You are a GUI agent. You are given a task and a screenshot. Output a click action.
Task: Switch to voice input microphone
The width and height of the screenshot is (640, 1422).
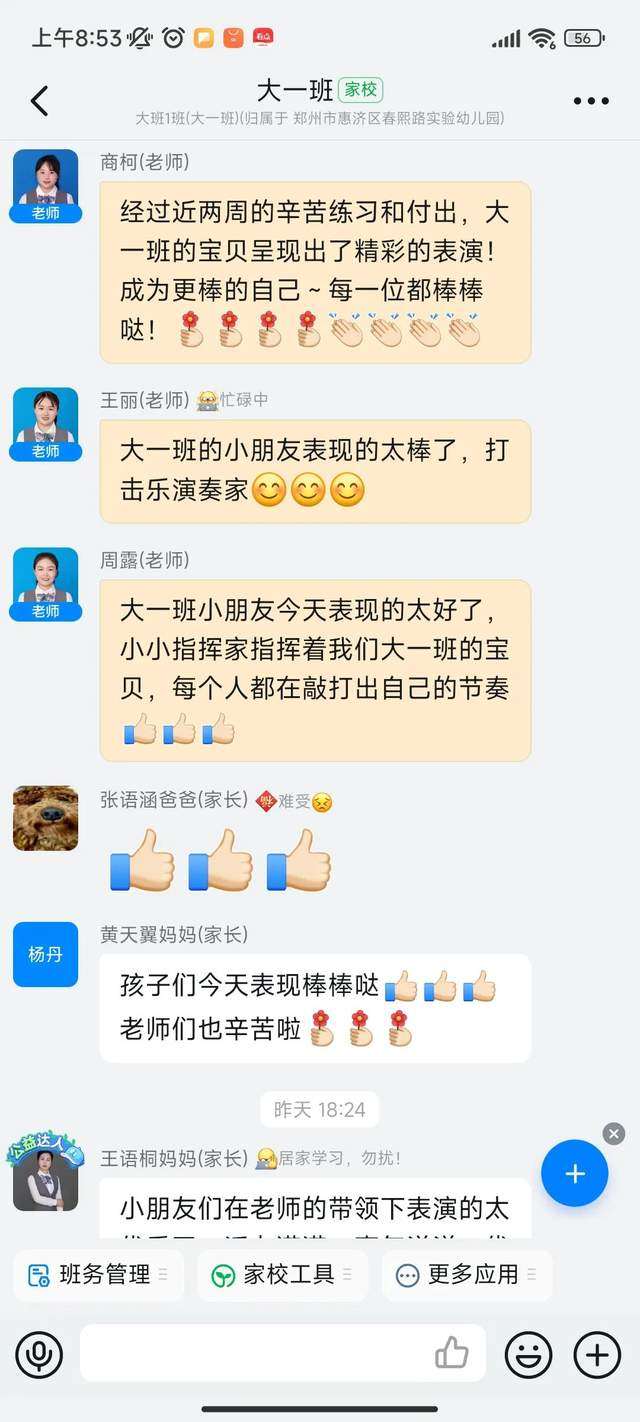click(x=39, y=1355)
